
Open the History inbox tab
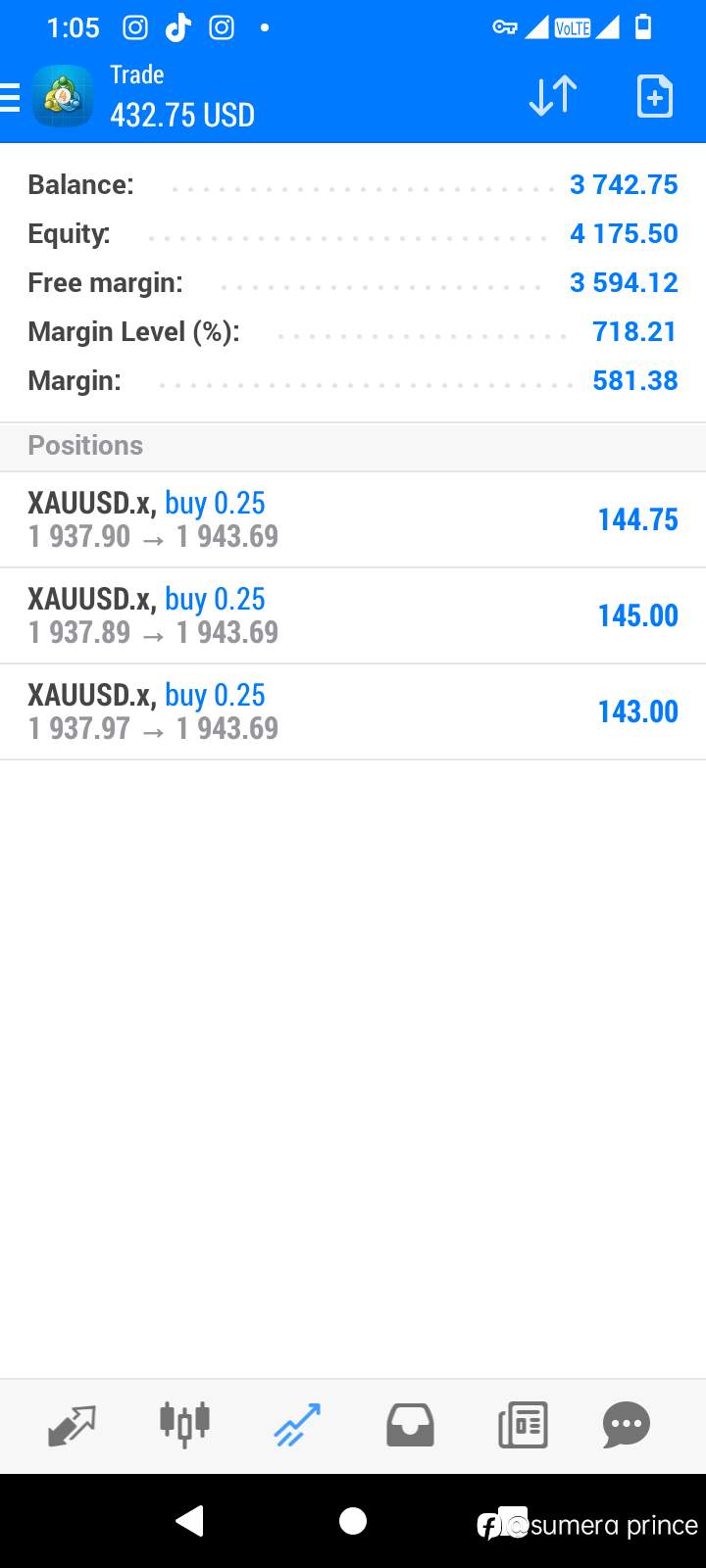(410, 1425)
